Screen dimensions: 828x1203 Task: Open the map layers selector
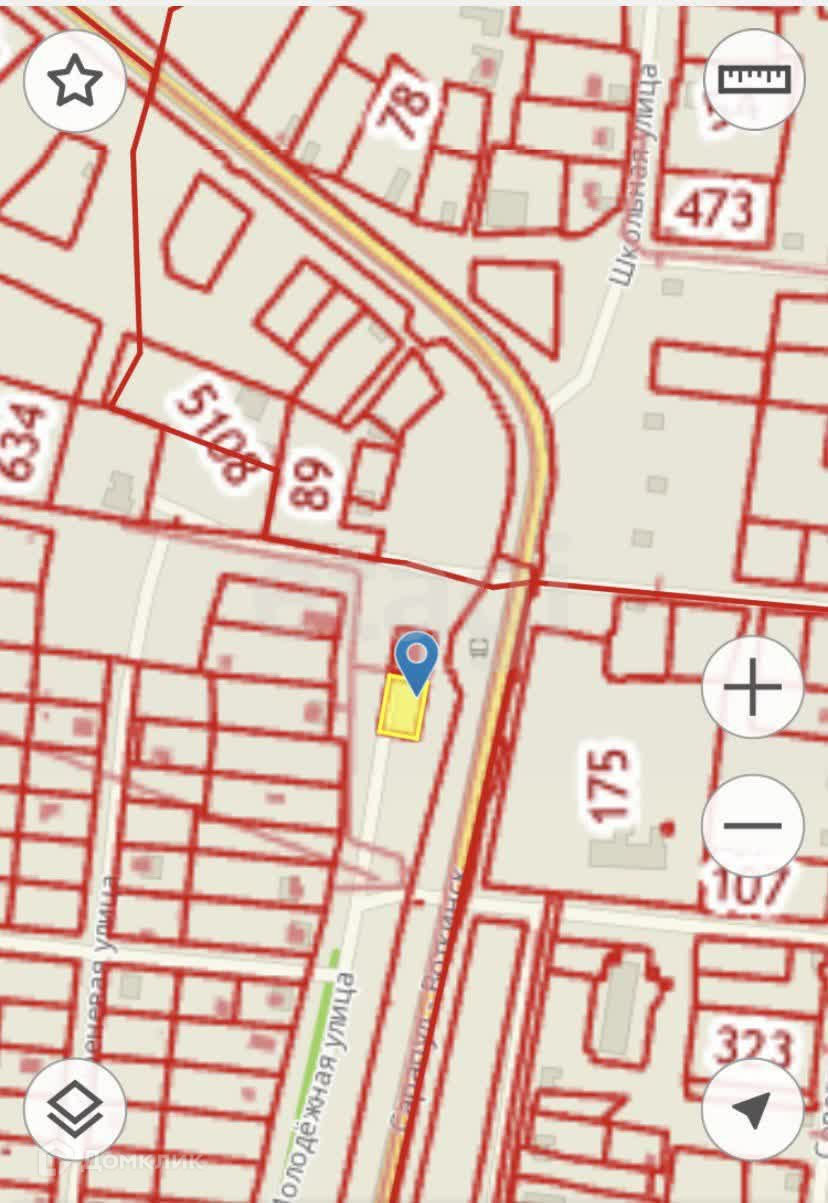click(x=74, y=1108)
